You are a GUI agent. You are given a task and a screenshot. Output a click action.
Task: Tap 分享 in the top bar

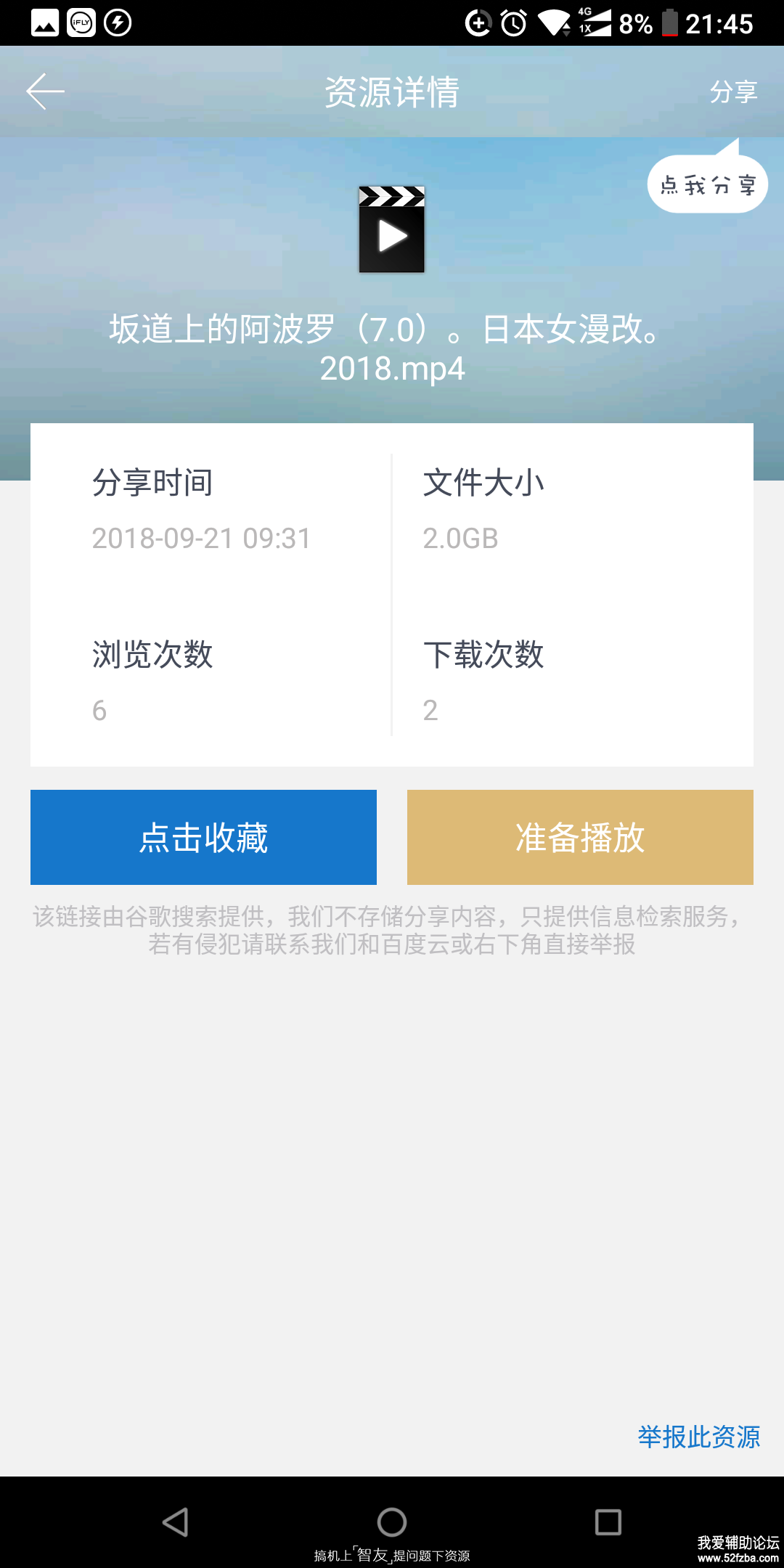point(733,92)
